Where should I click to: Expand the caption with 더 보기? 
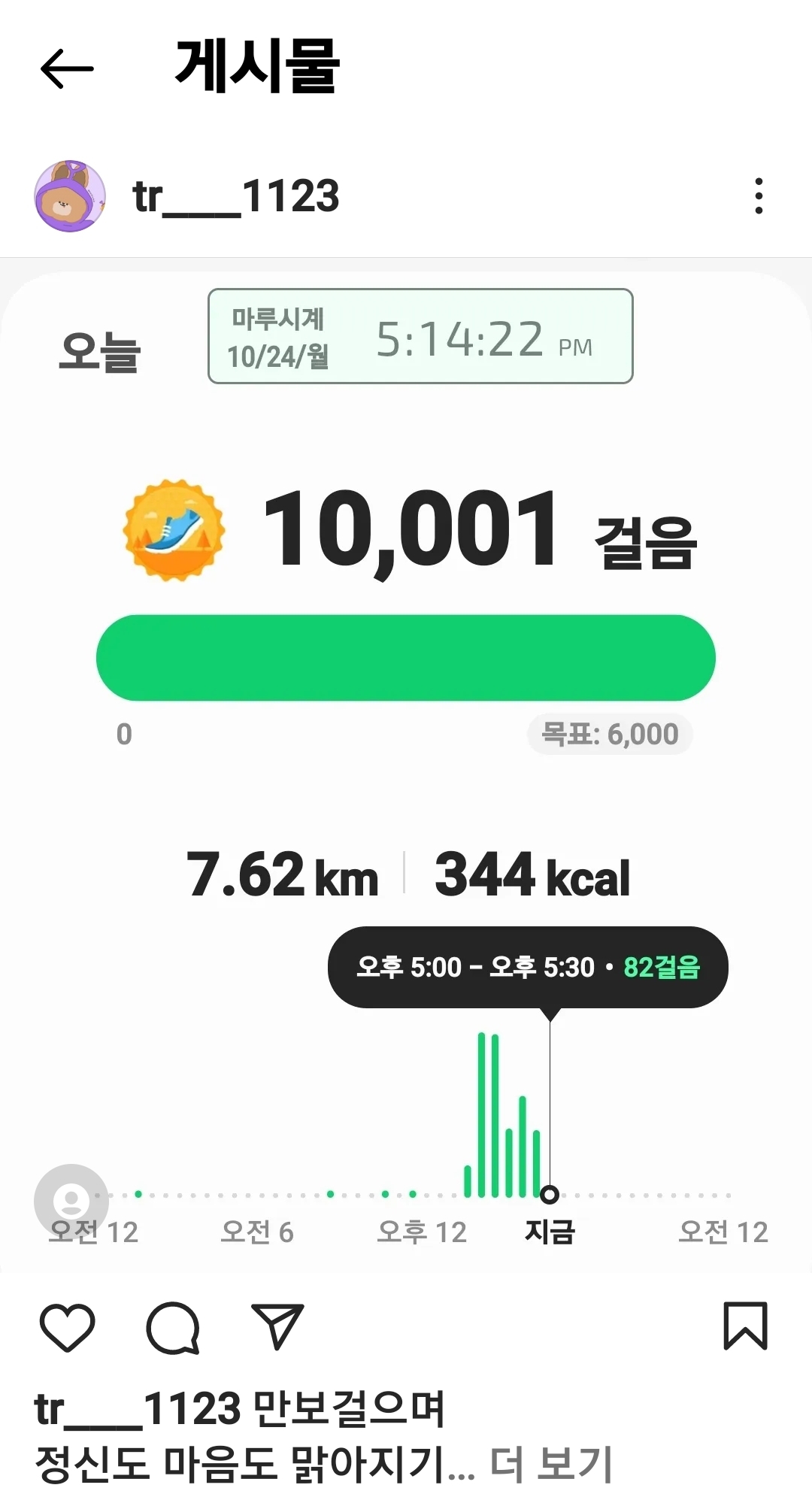tap(551, 1463)
